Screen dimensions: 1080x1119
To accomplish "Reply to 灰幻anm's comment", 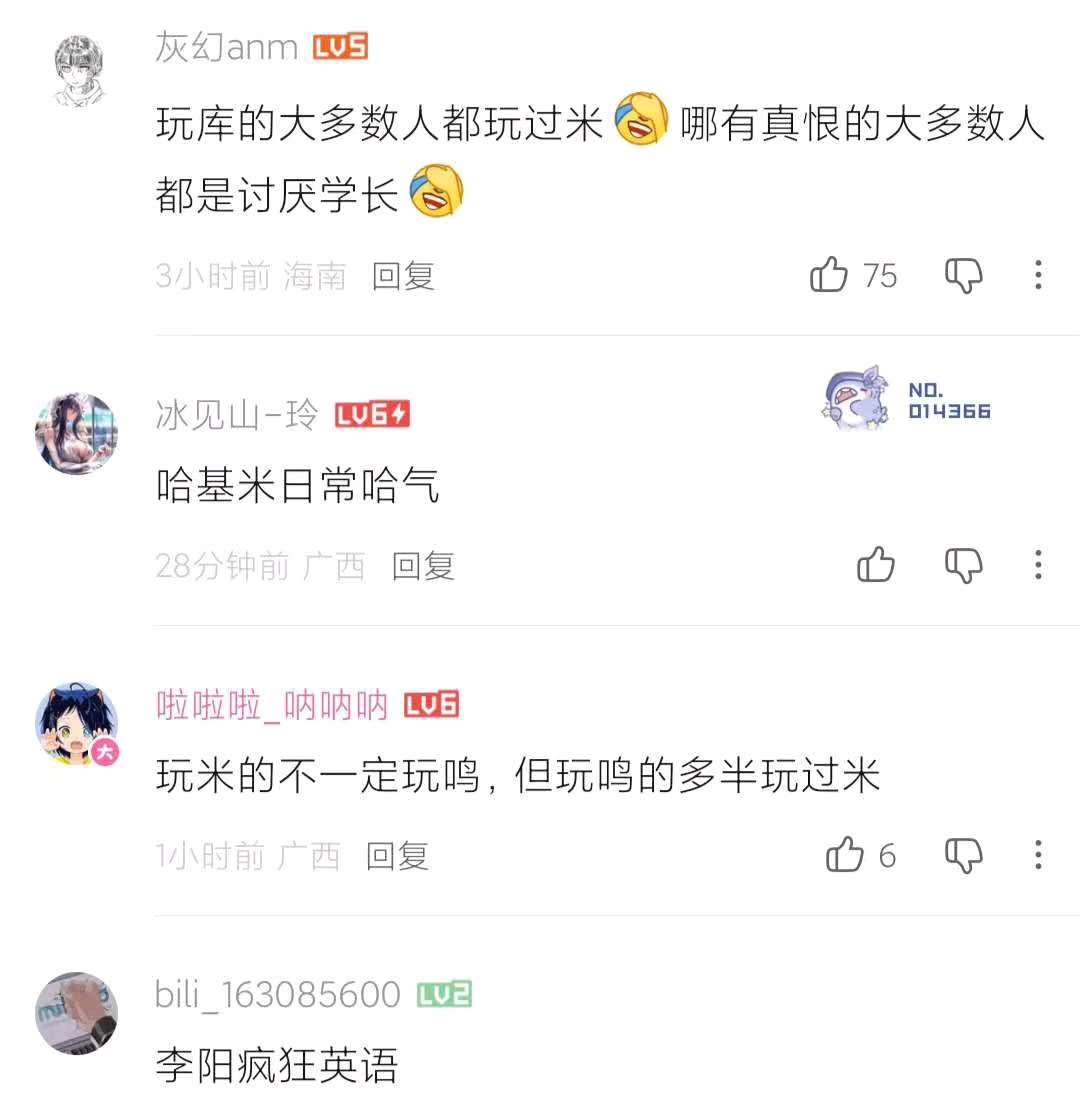I will tap(403, 276).
